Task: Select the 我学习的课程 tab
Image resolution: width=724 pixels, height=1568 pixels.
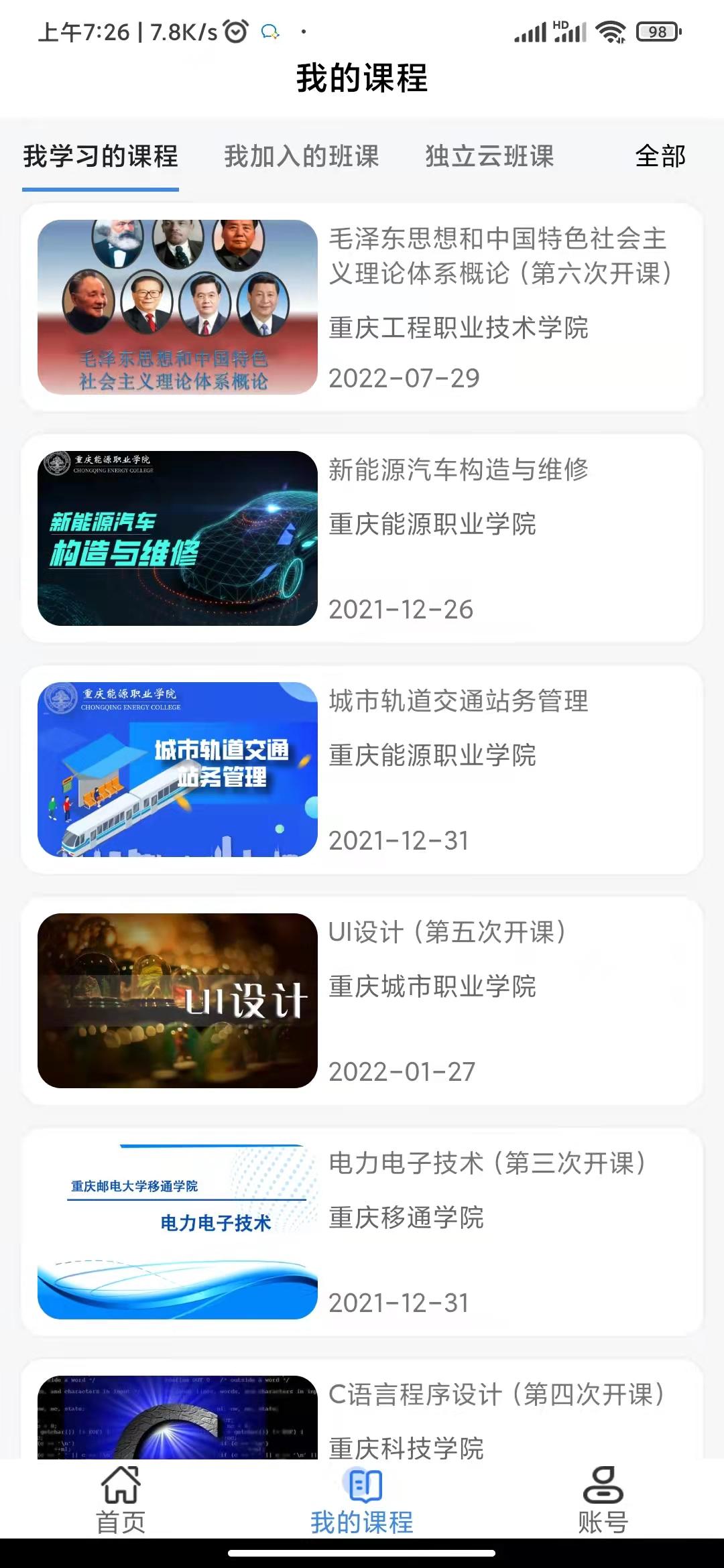Action: coord(101,156)
